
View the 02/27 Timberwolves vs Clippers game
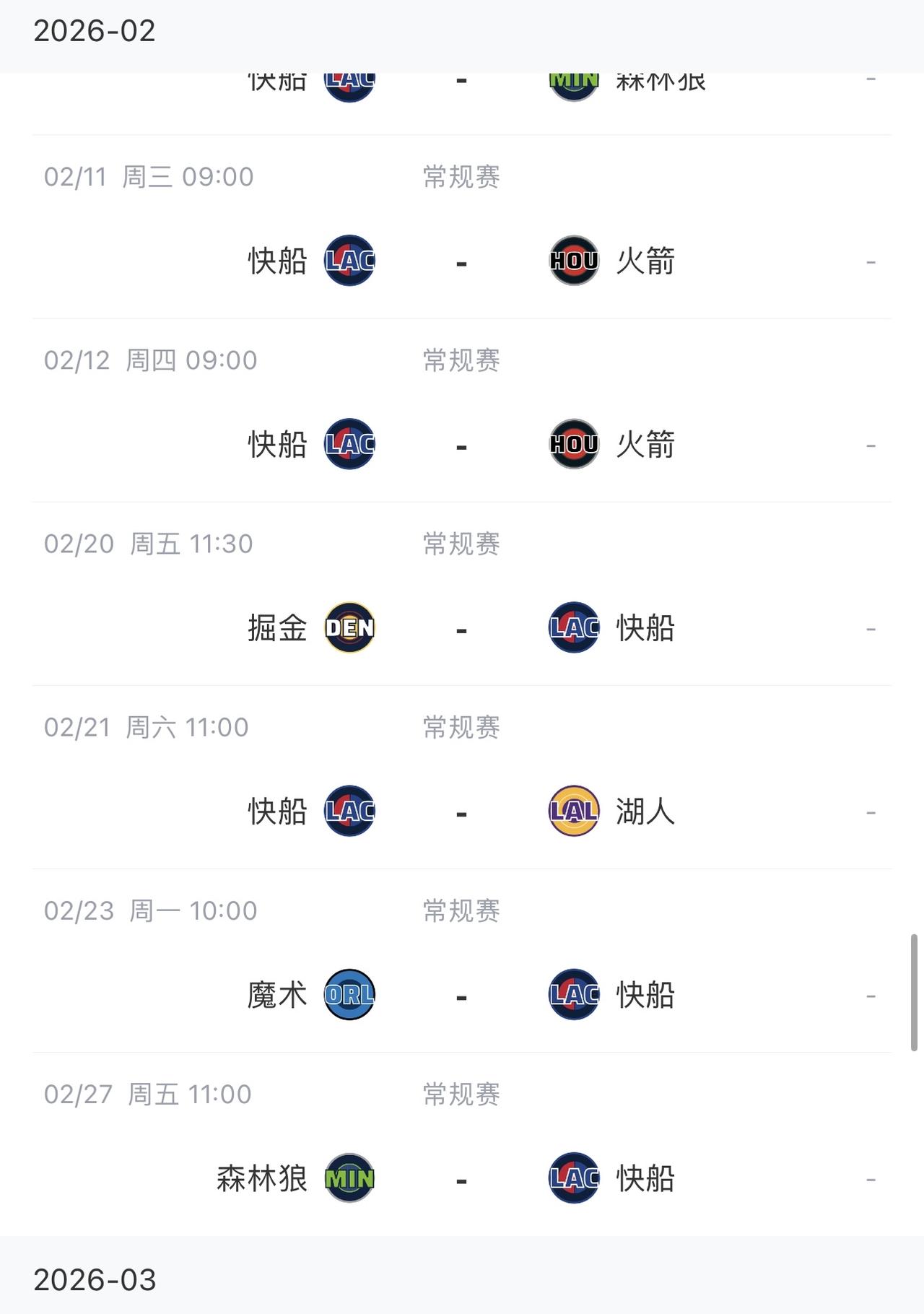[461, 1178]
